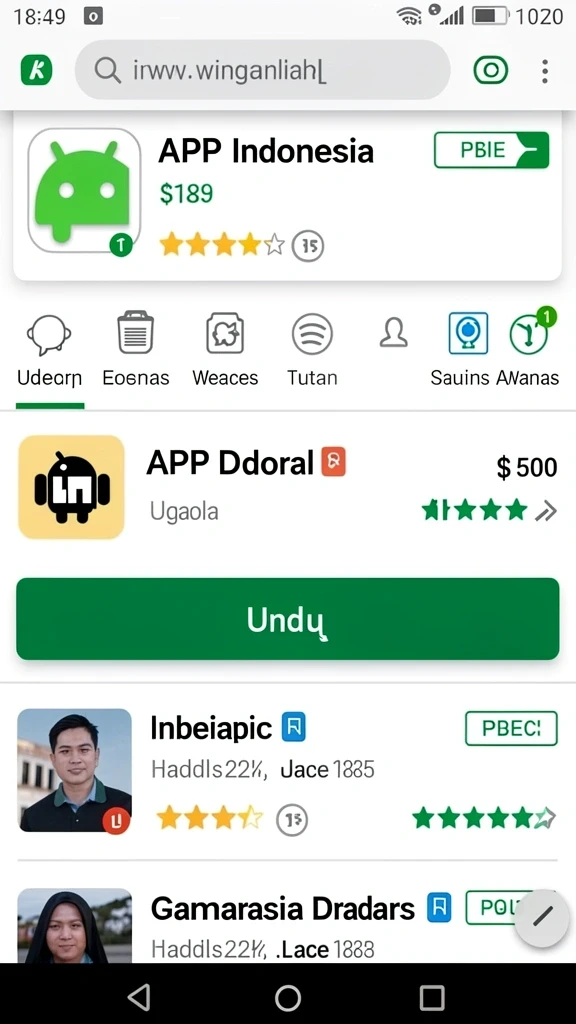This screenshot has width=576, height=1024.
Task: Open the Tutan tab
Action: (312, 353)
